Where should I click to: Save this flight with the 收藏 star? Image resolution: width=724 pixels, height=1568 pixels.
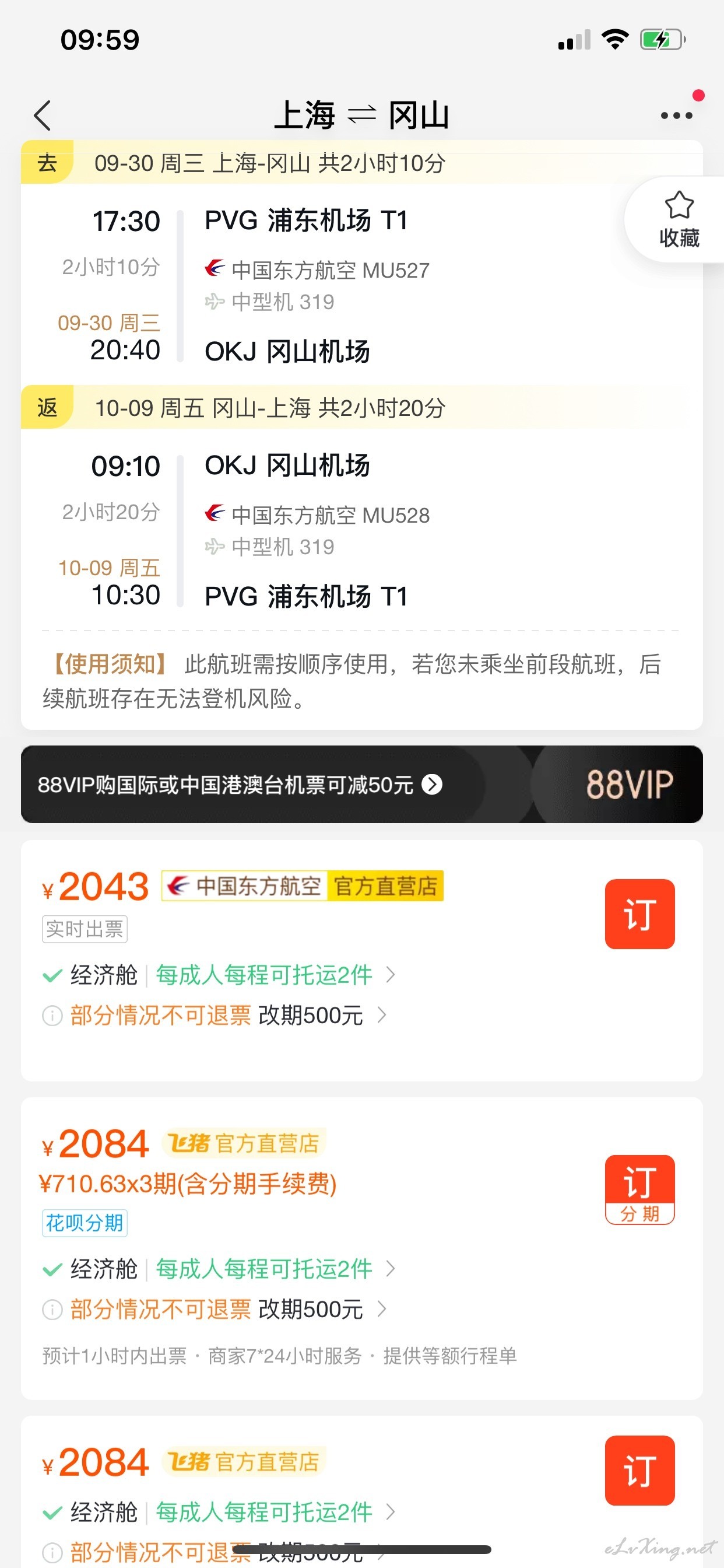[x=679, y=220]
